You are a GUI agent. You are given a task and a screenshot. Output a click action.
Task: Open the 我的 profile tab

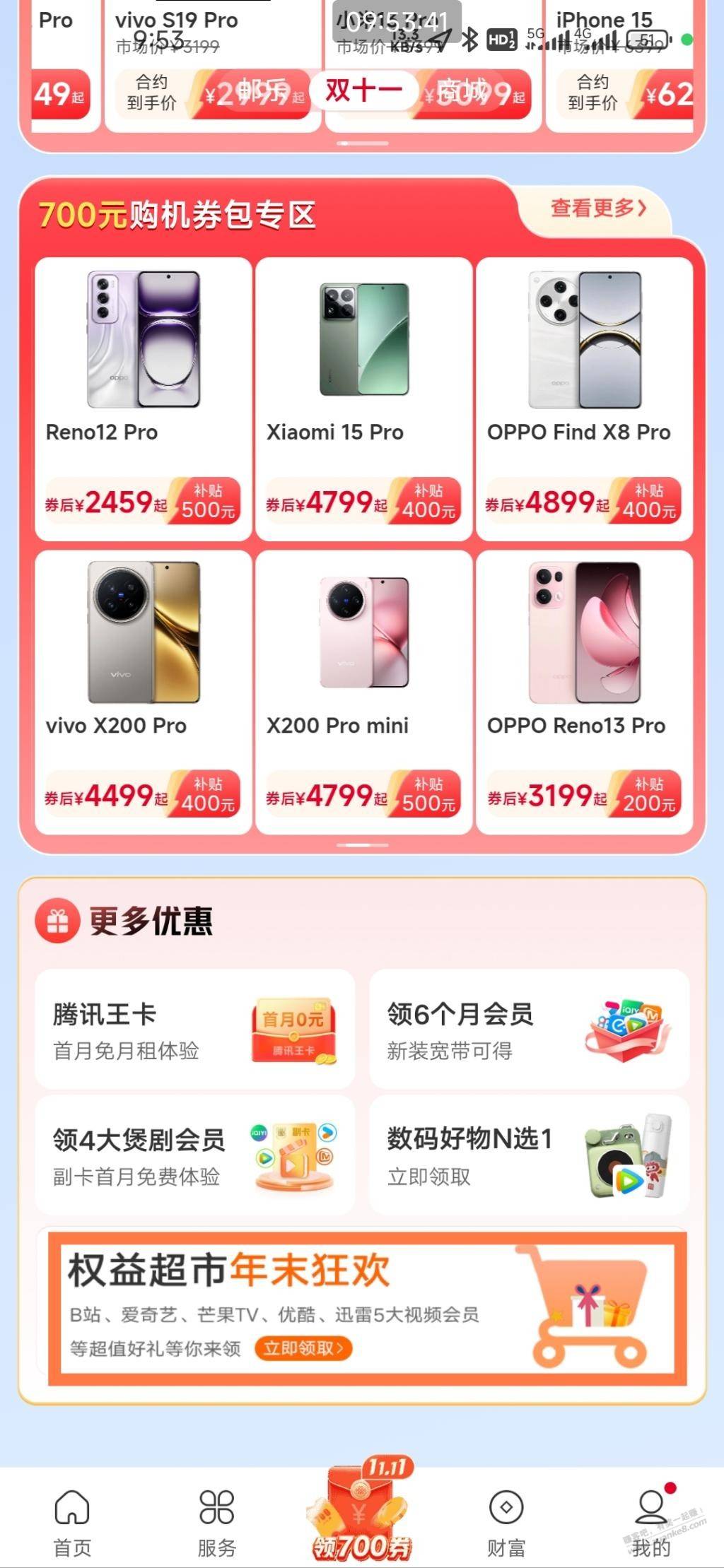(651, 1523)
